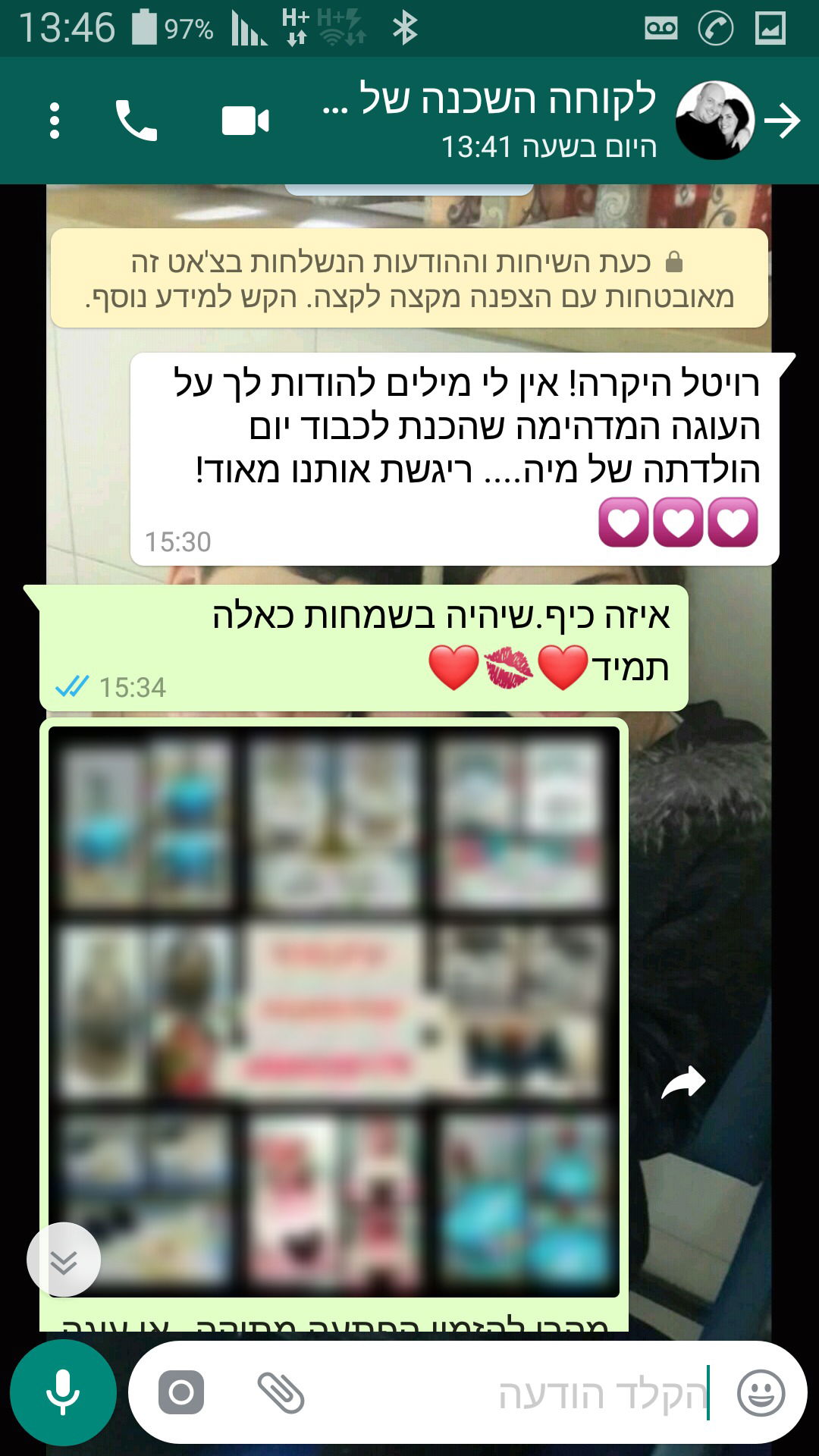The width and height of the screenshot is (819, 1456).
Task: Jump to latest messages with down chevrons
Action: pos(64,1260)
